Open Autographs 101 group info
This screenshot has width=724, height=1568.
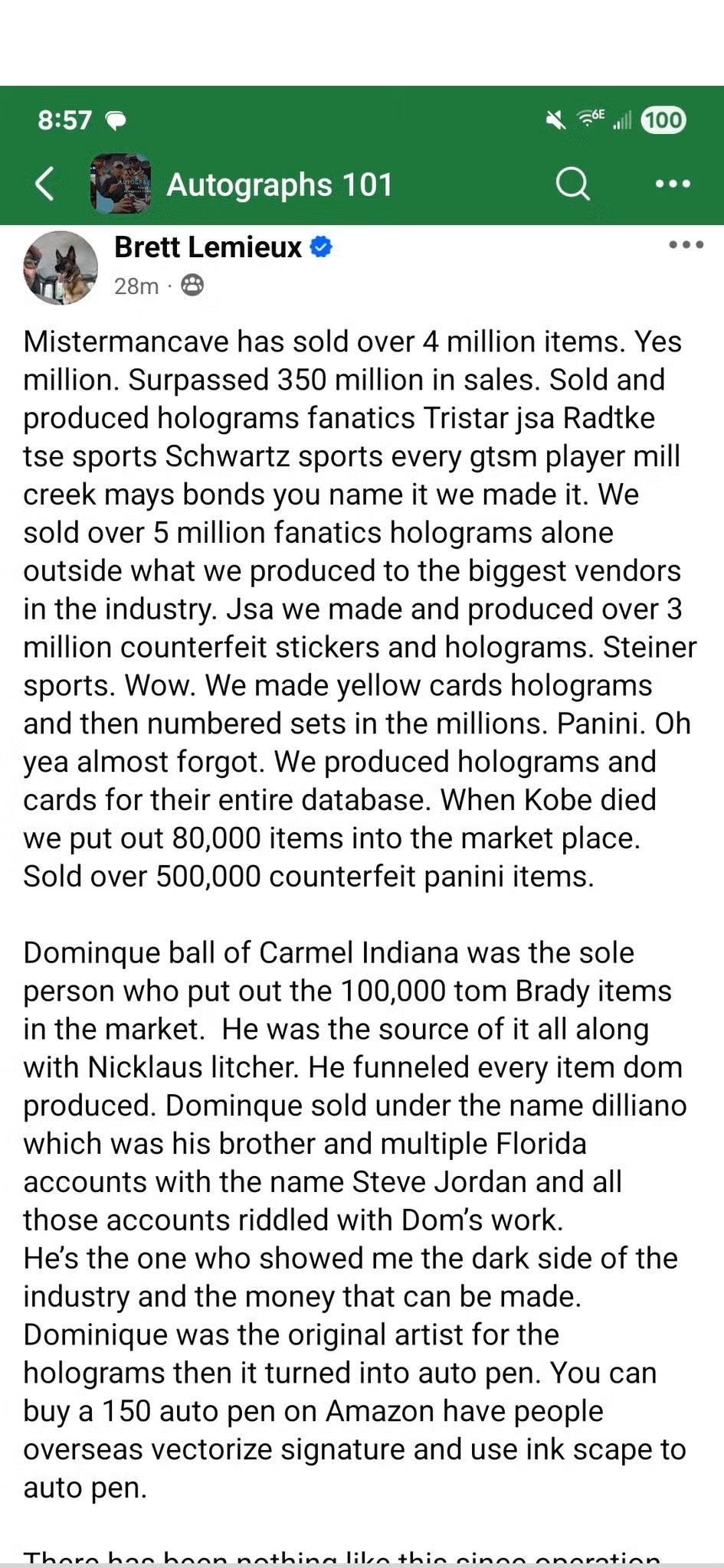(x=279, y=185)
